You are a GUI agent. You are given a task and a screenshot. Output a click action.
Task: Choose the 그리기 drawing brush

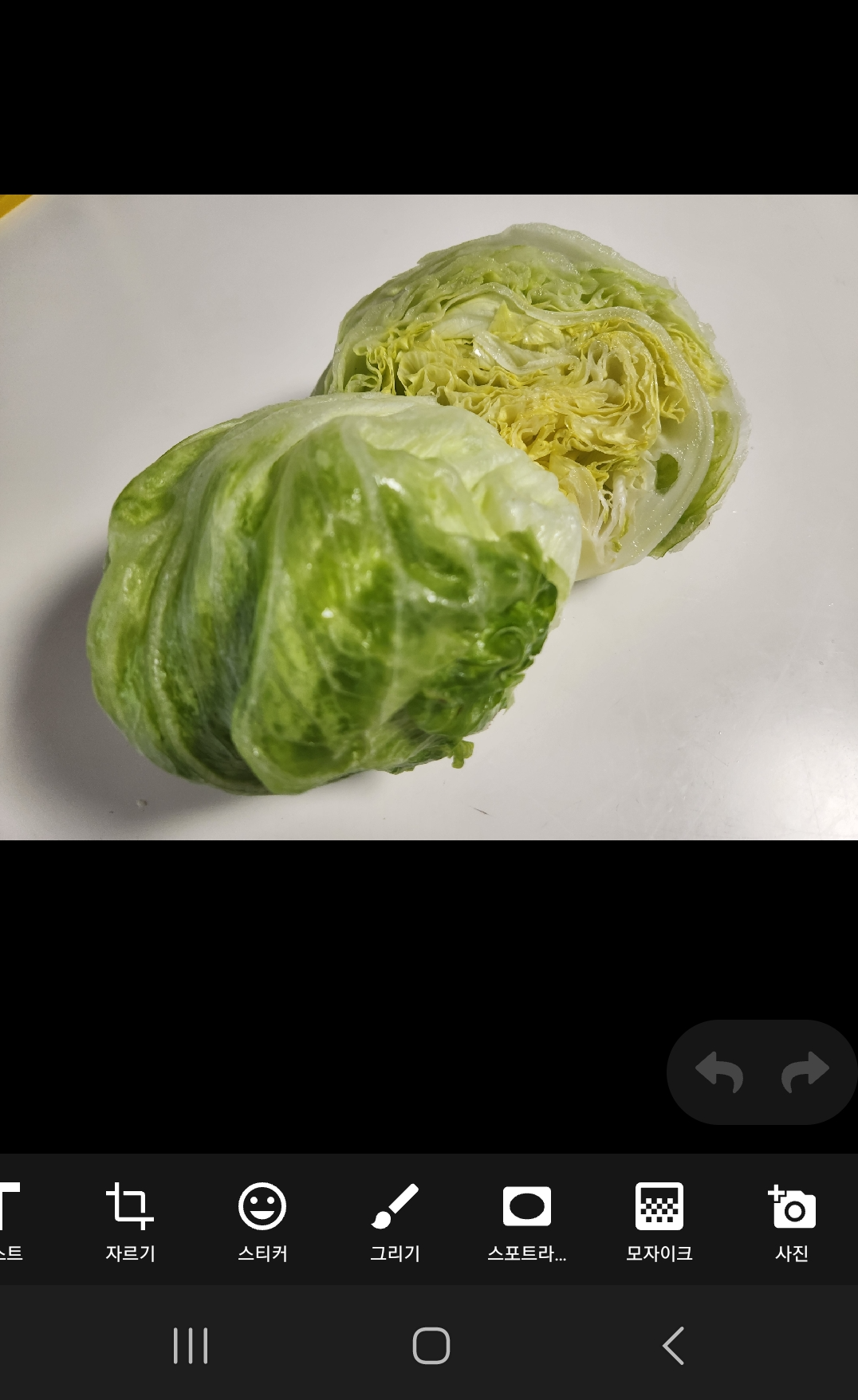395,1221
